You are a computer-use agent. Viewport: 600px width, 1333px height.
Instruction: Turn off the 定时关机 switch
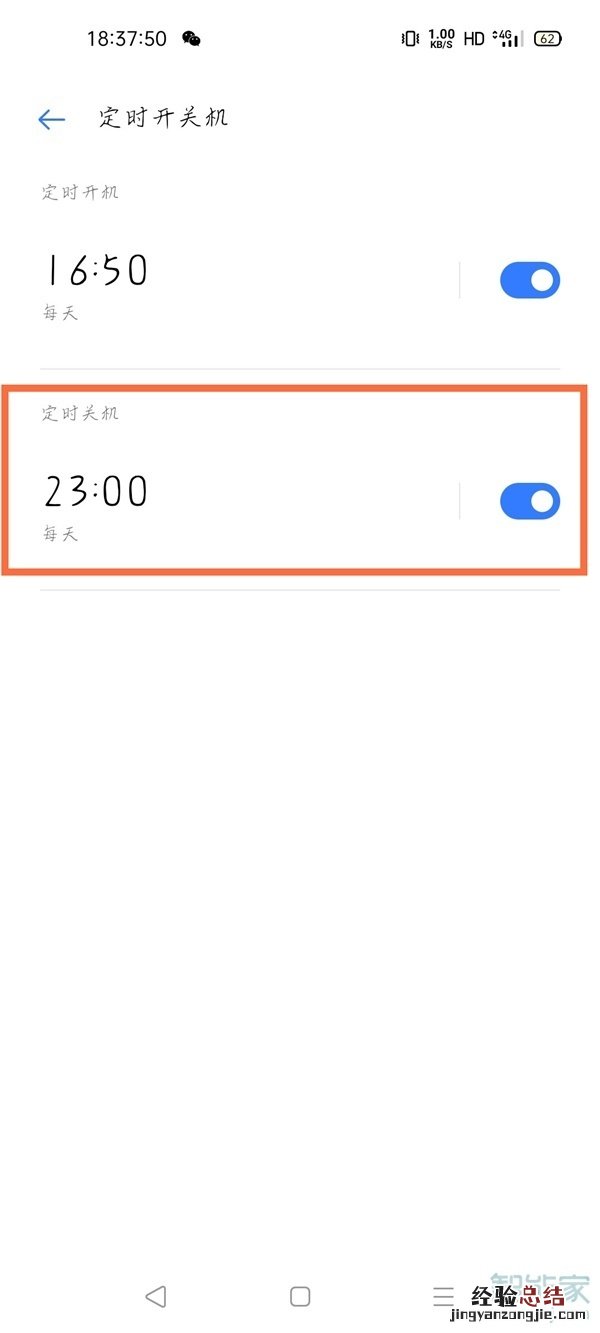click(529, 502)
